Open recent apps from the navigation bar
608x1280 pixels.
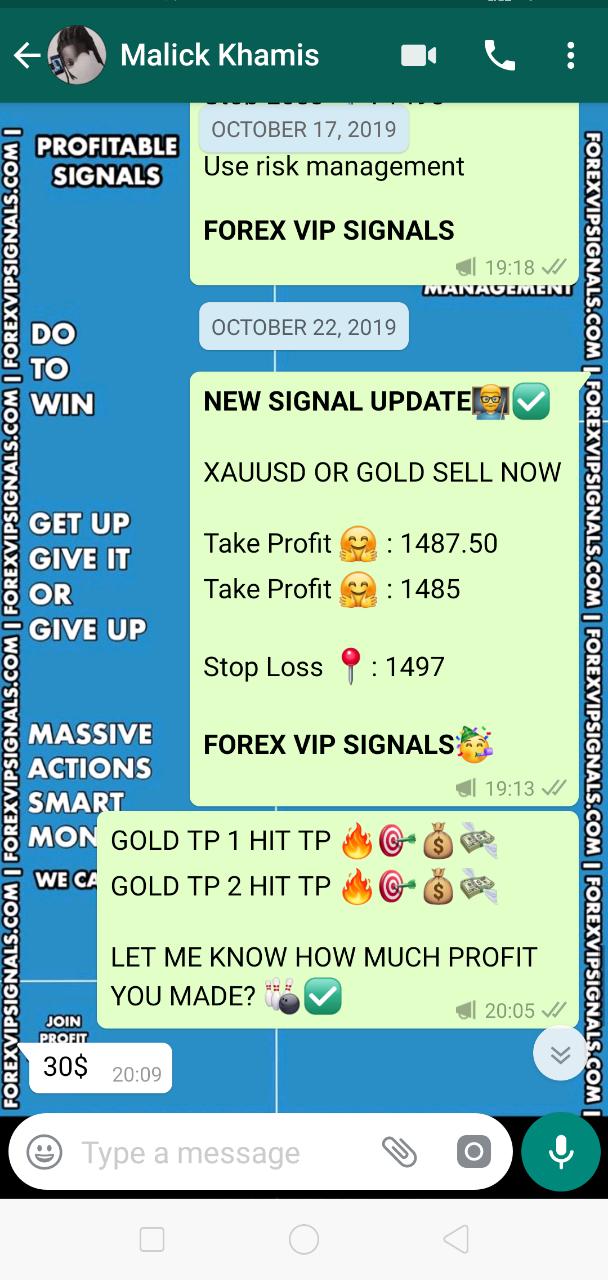click(x=152, y=1240)
